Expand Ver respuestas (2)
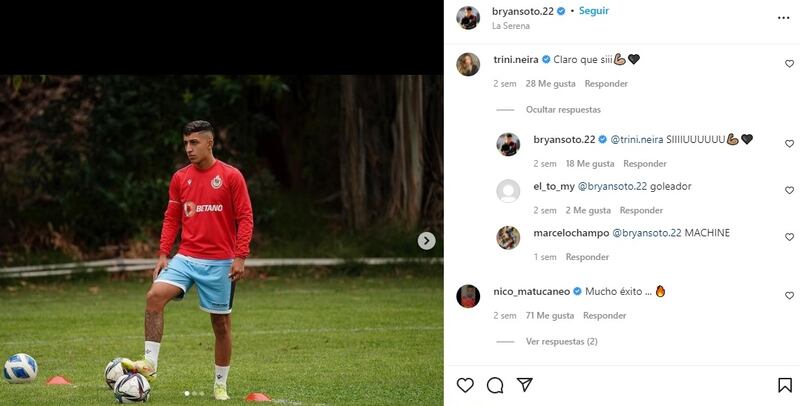The height and width of the screenshot is (406, 800). pyautogui.click(x=561, y=341)
